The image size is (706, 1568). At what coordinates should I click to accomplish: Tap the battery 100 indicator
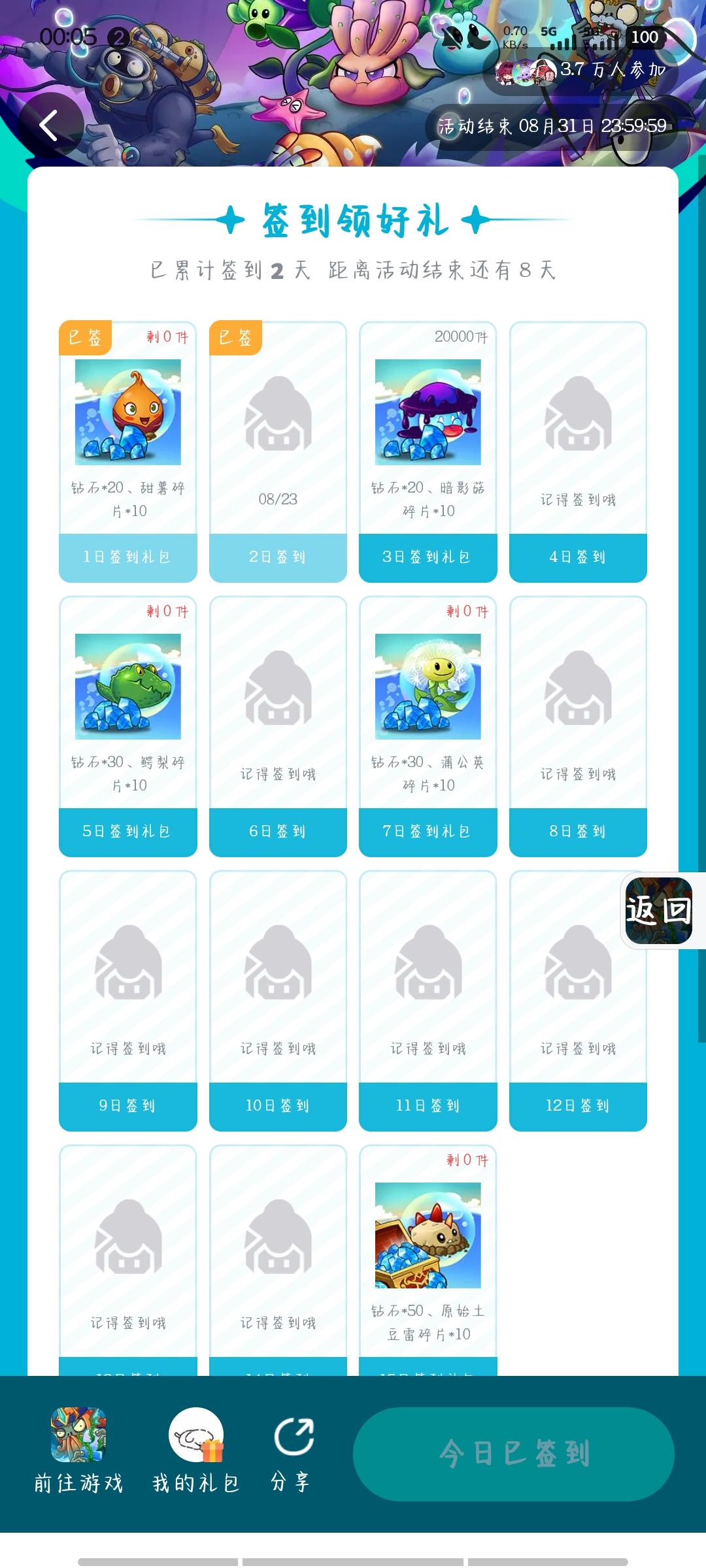pos(645,38)
